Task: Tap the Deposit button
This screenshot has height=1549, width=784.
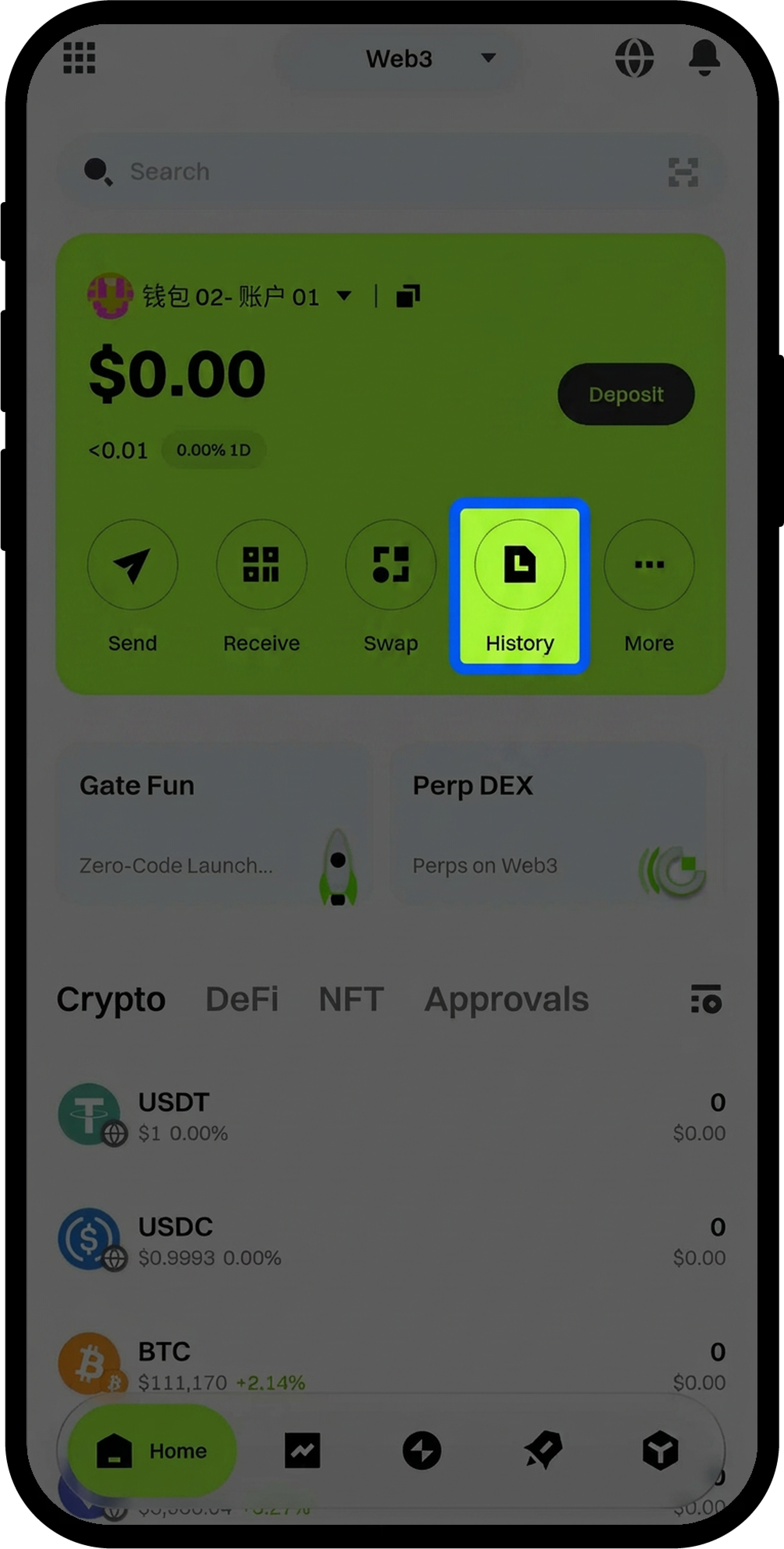Action: pyautogui.click(x=626, y=394)
